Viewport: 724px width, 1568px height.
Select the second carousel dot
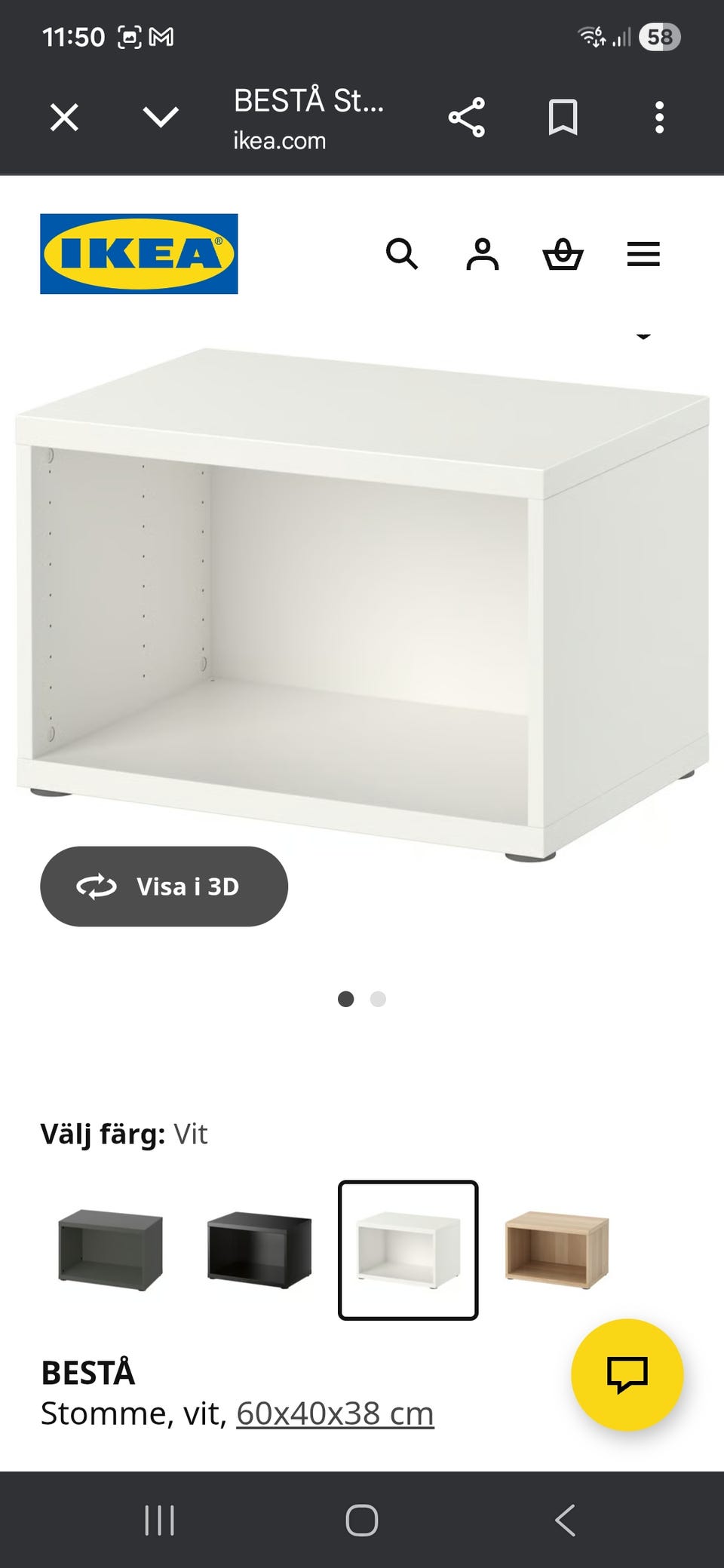(379, 999)
